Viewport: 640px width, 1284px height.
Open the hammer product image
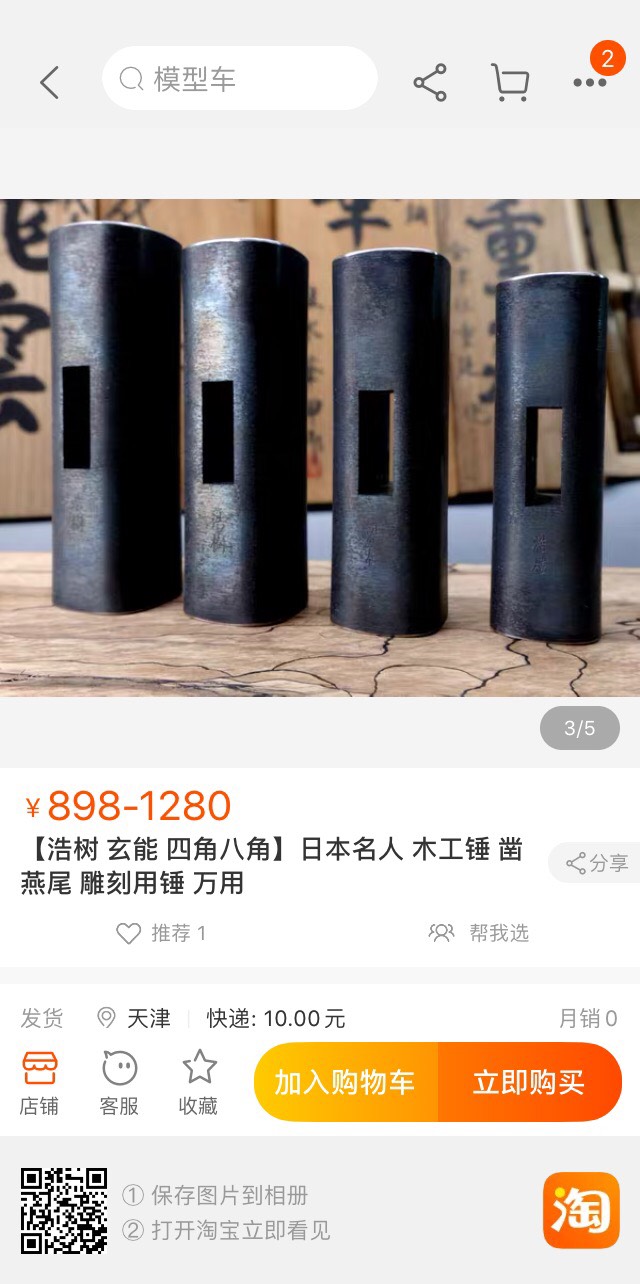(x=320, y=447)
